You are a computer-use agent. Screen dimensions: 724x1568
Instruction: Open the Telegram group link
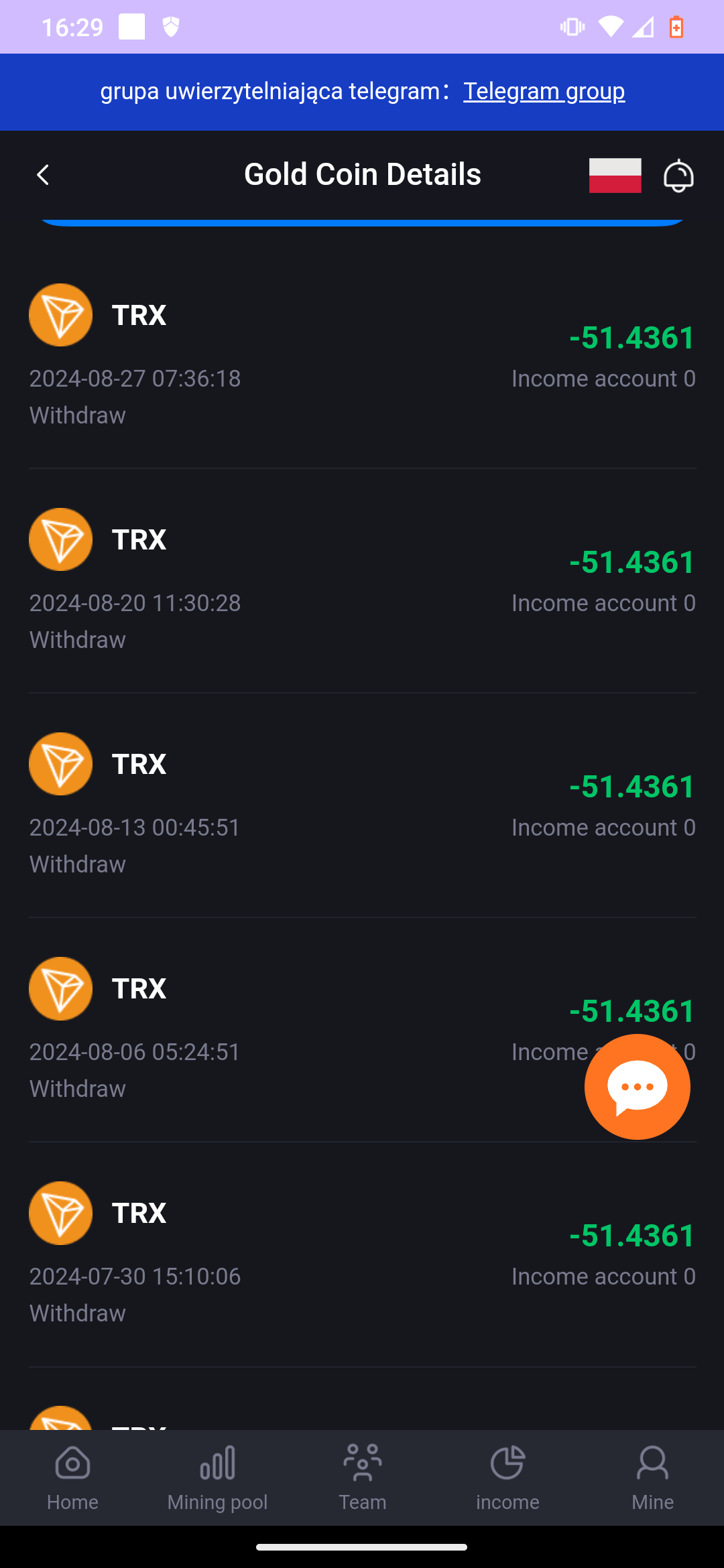click(x=544, y=91)
